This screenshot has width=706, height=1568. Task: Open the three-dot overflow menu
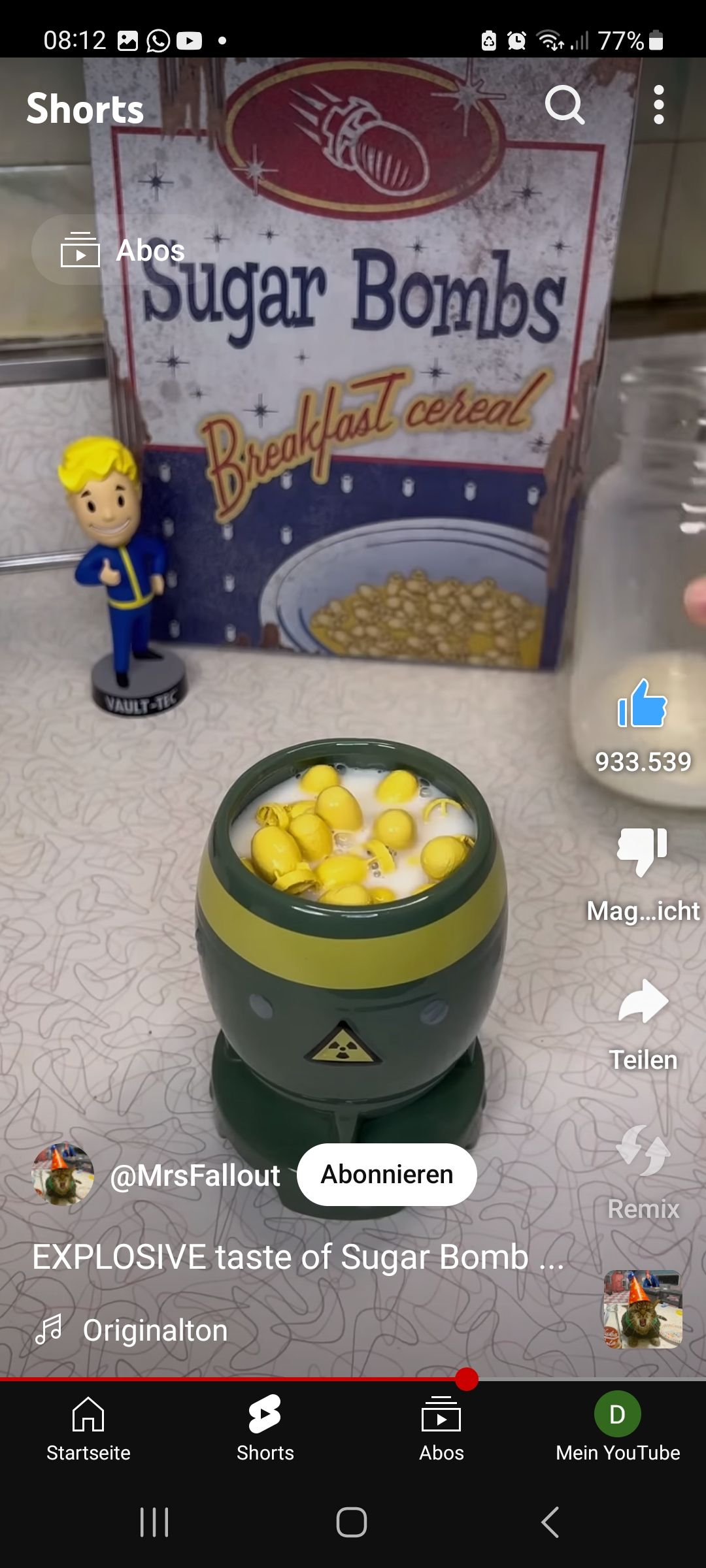click(x=658, y=105)
